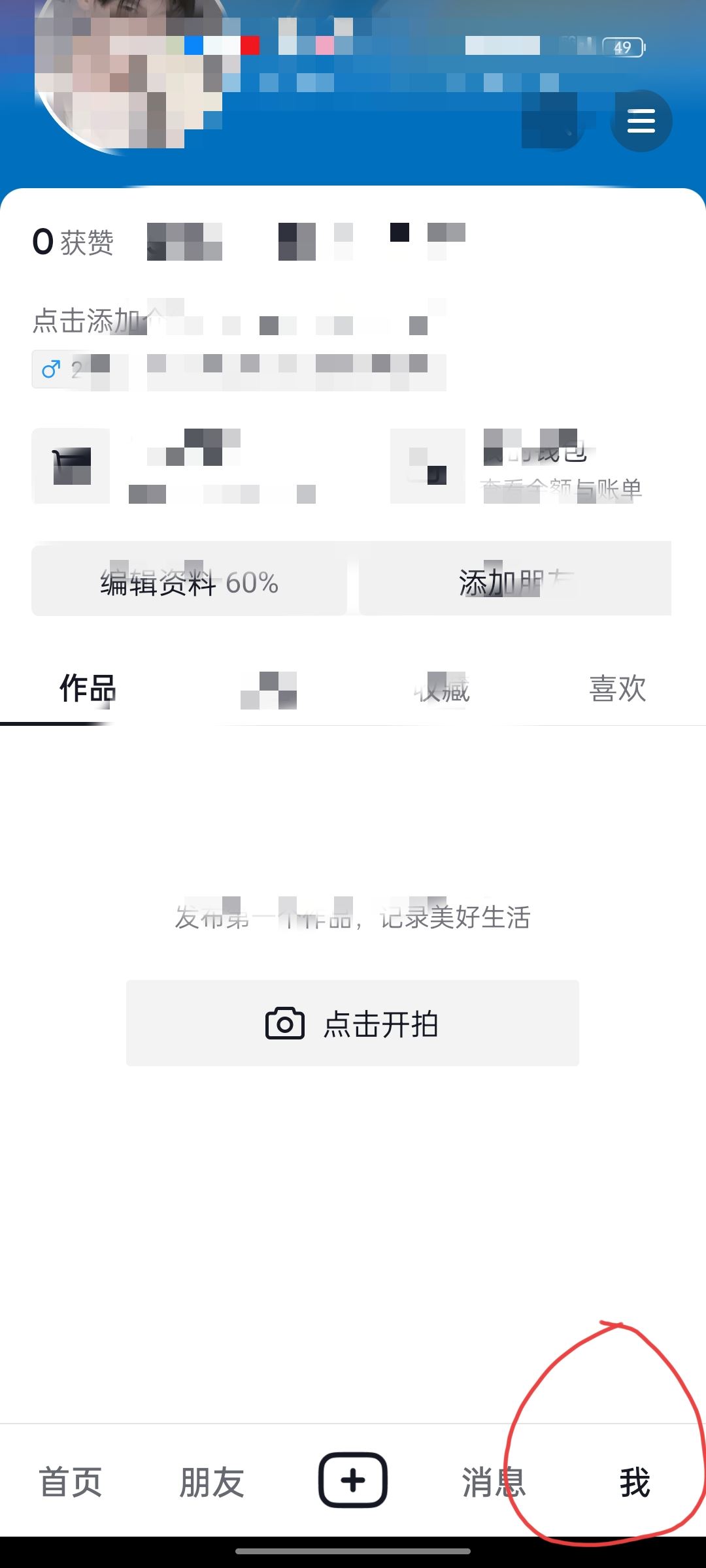
Task: Tap the 60% profile completion indicator
Action: 255,585
